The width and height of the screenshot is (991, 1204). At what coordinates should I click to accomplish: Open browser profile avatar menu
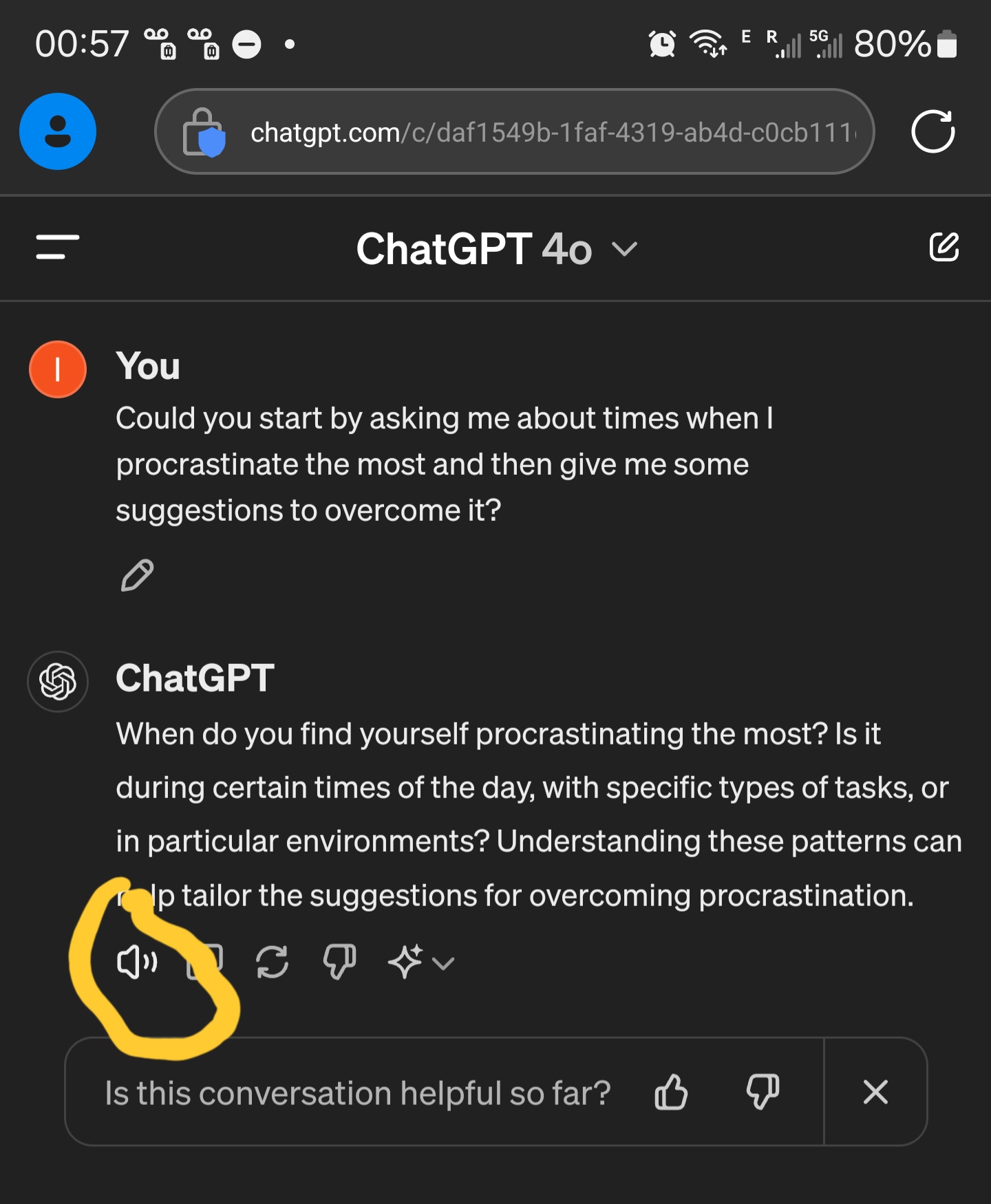click(57, 132)
